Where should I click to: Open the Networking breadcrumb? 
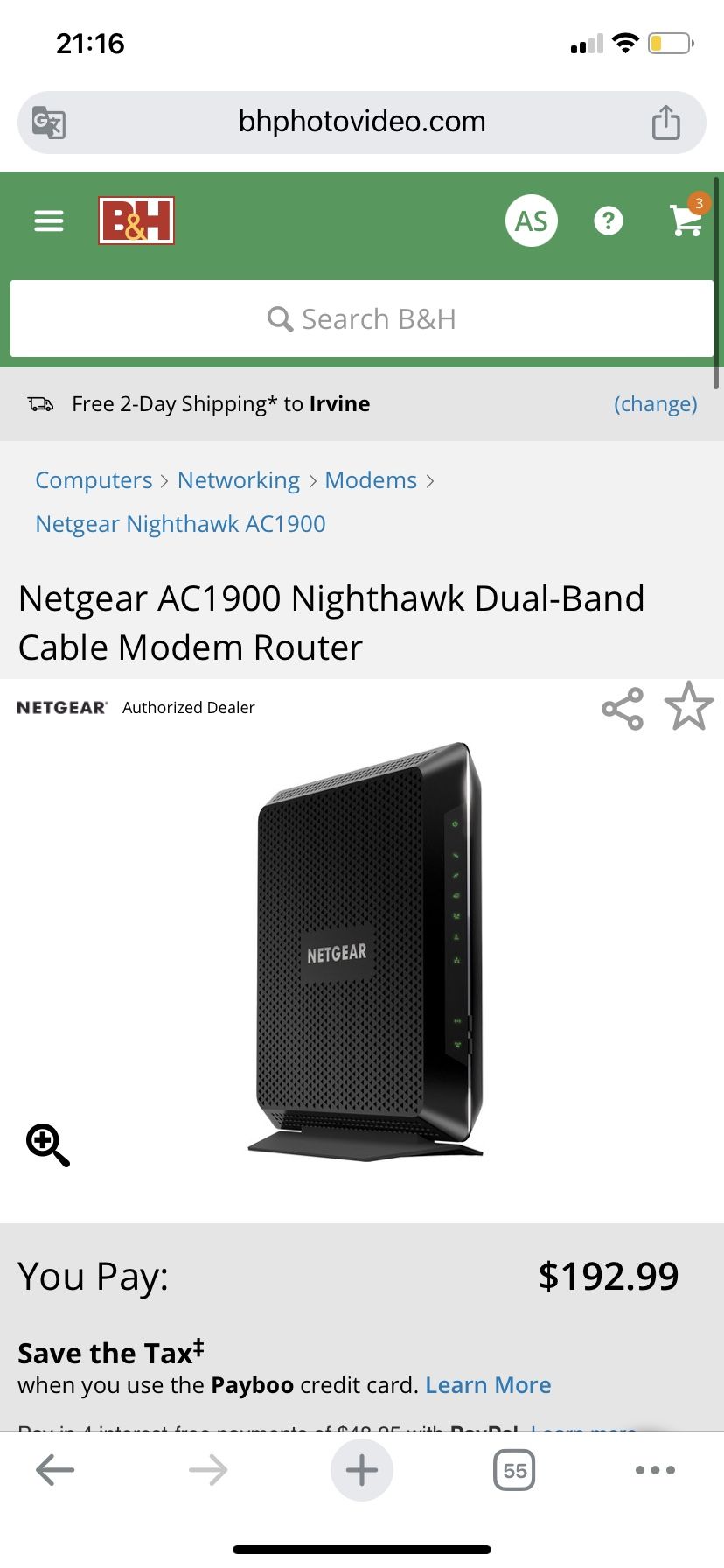(x=238, y=480)
